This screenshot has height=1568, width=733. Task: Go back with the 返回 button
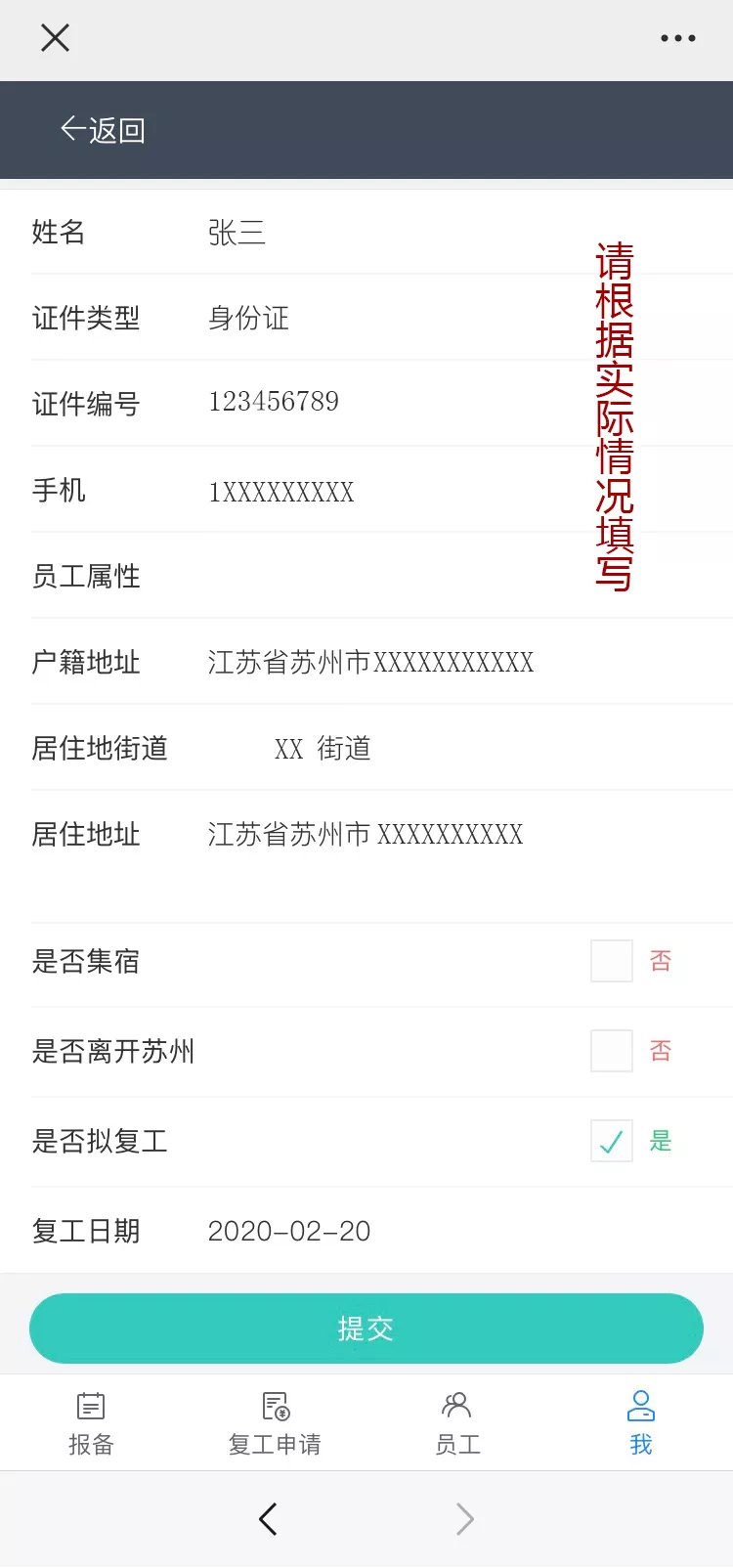(103, 130)
